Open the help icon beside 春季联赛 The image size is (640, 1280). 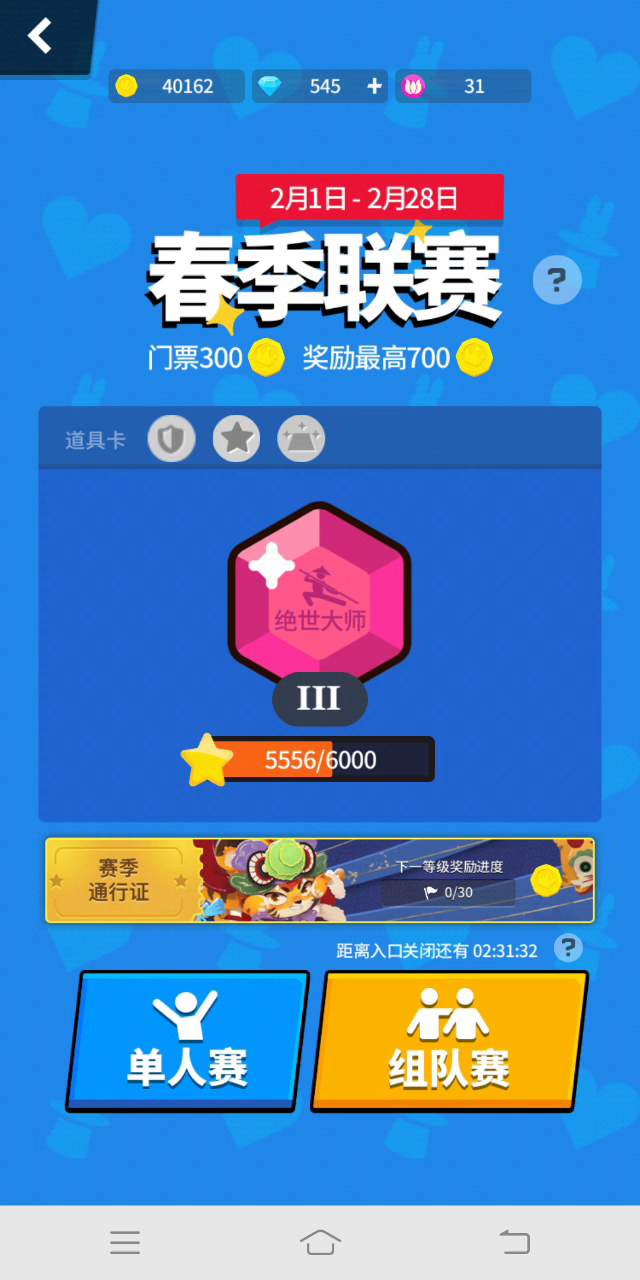(x=557, y=280)
